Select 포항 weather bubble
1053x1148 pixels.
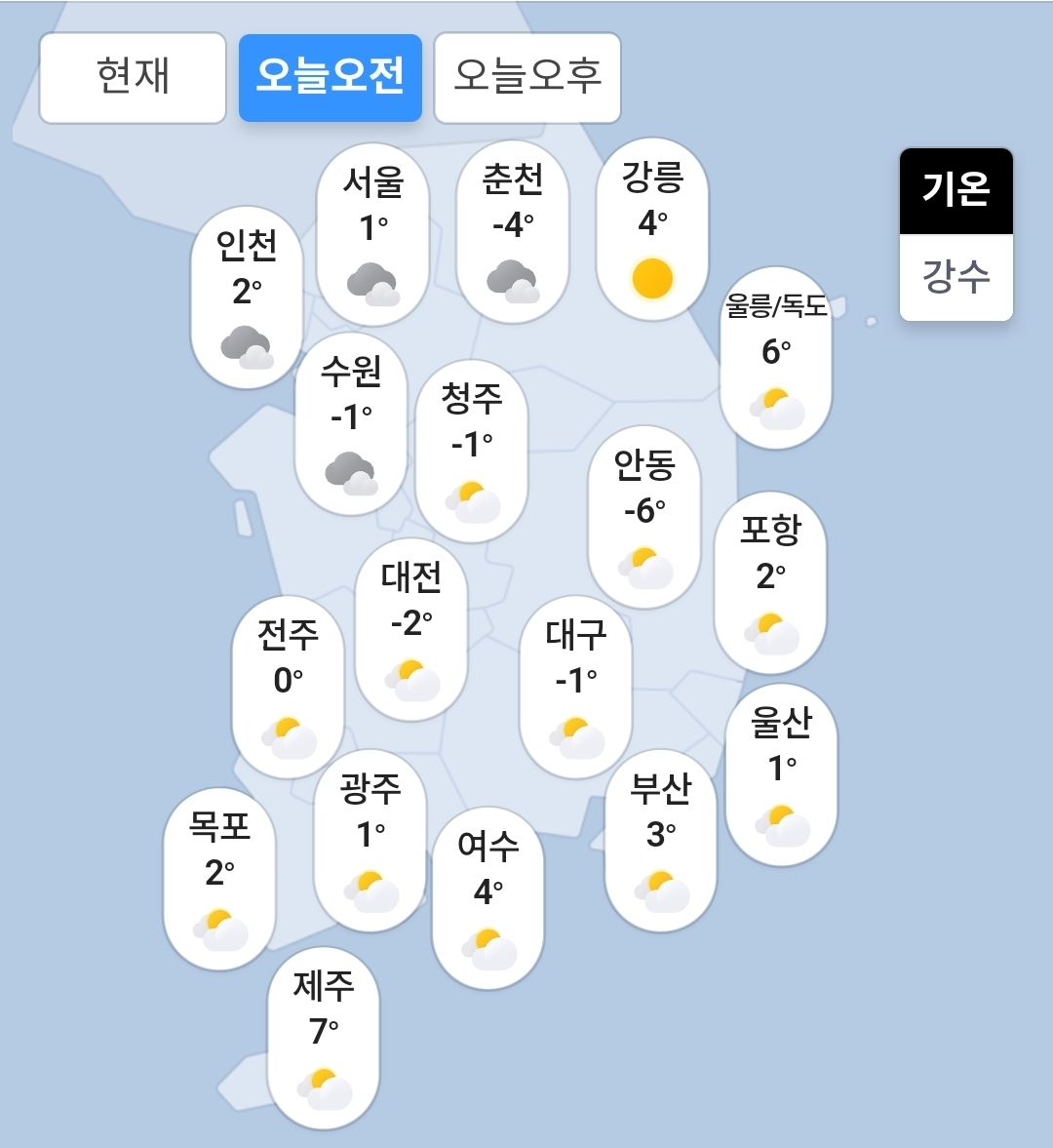coord(770,582)
